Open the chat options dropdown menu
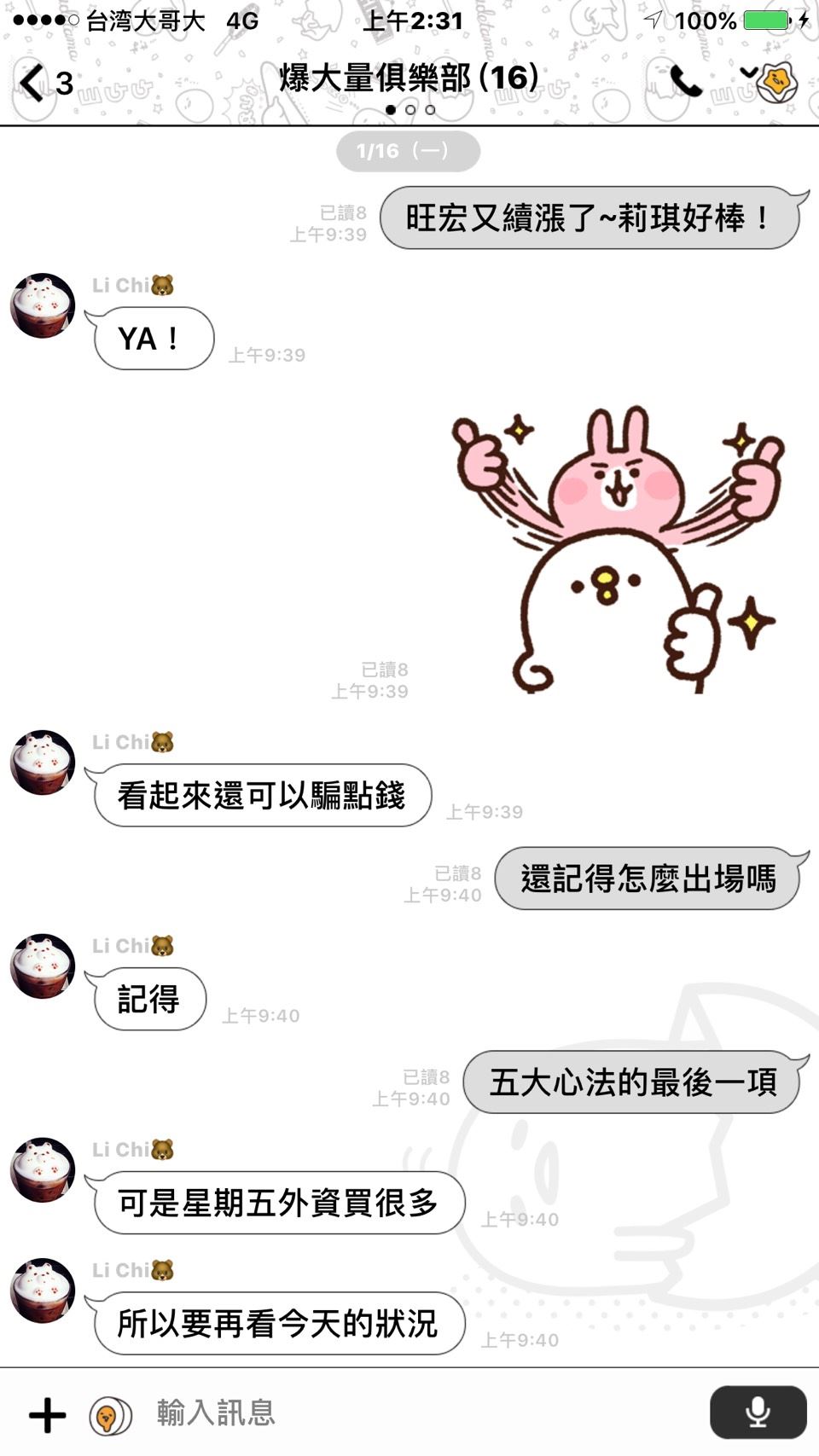Screen dimensions: 819x1456 click(x=750, y=73)
